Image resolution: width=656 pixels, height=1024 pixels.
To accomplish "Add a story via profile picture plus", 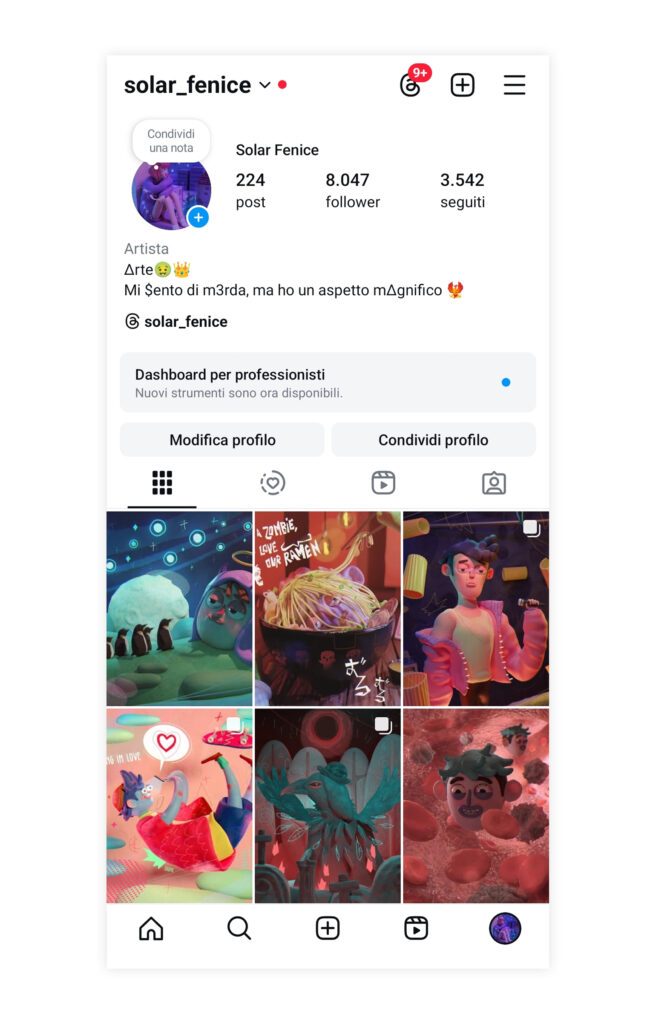I will click(x=199, y=217).
